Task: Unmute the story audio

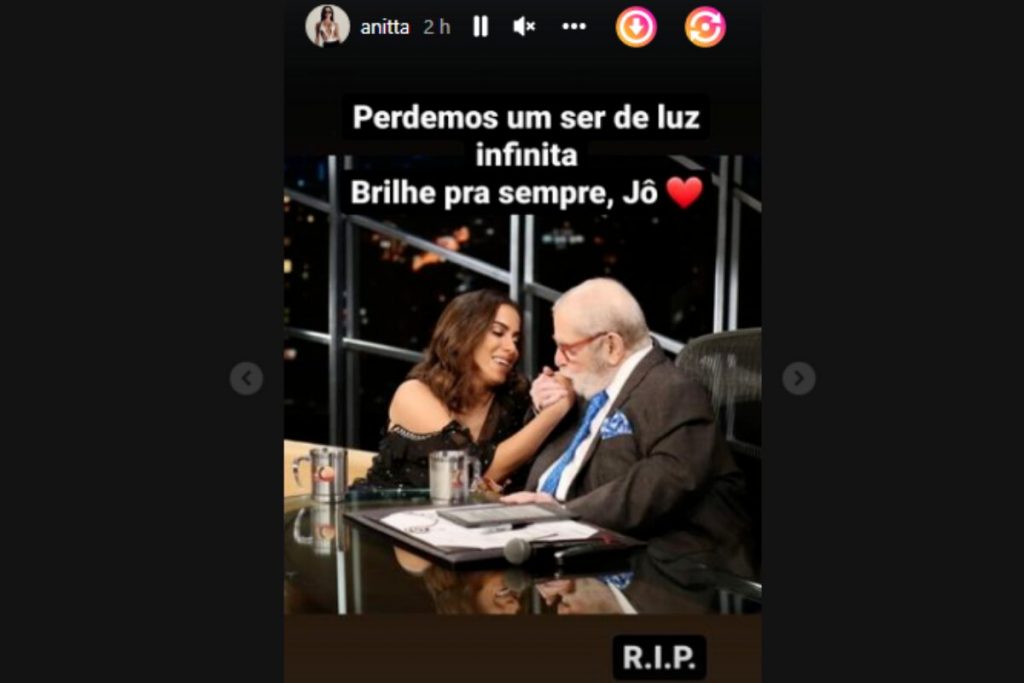Action: (x=524, y=27)
